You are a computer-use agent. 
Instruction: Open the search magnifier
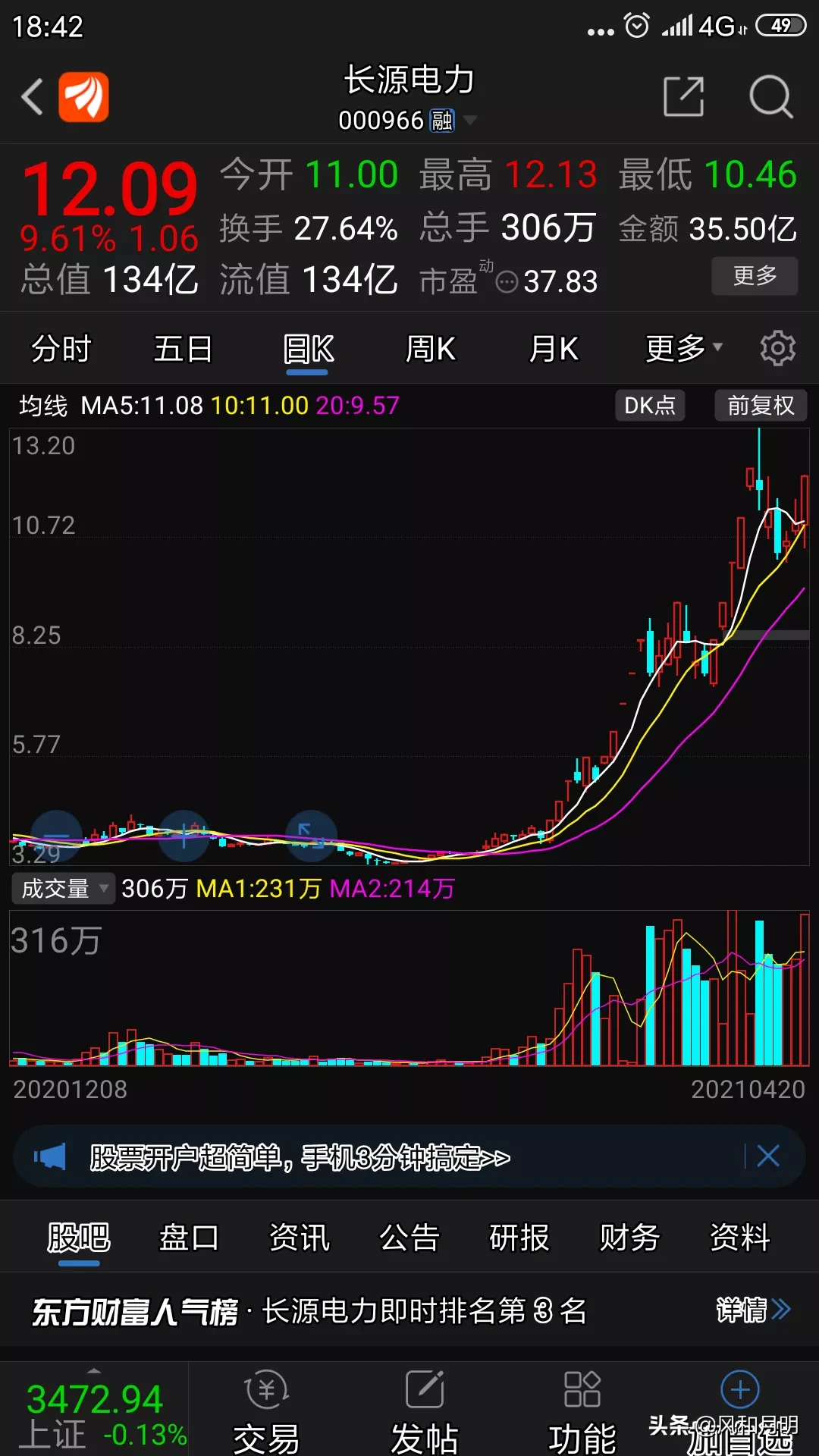pos(770,97)
